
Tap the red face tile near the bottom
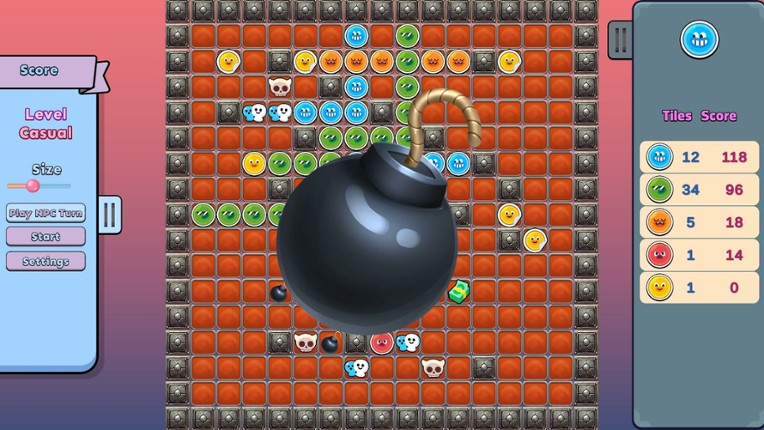(381, 343)
